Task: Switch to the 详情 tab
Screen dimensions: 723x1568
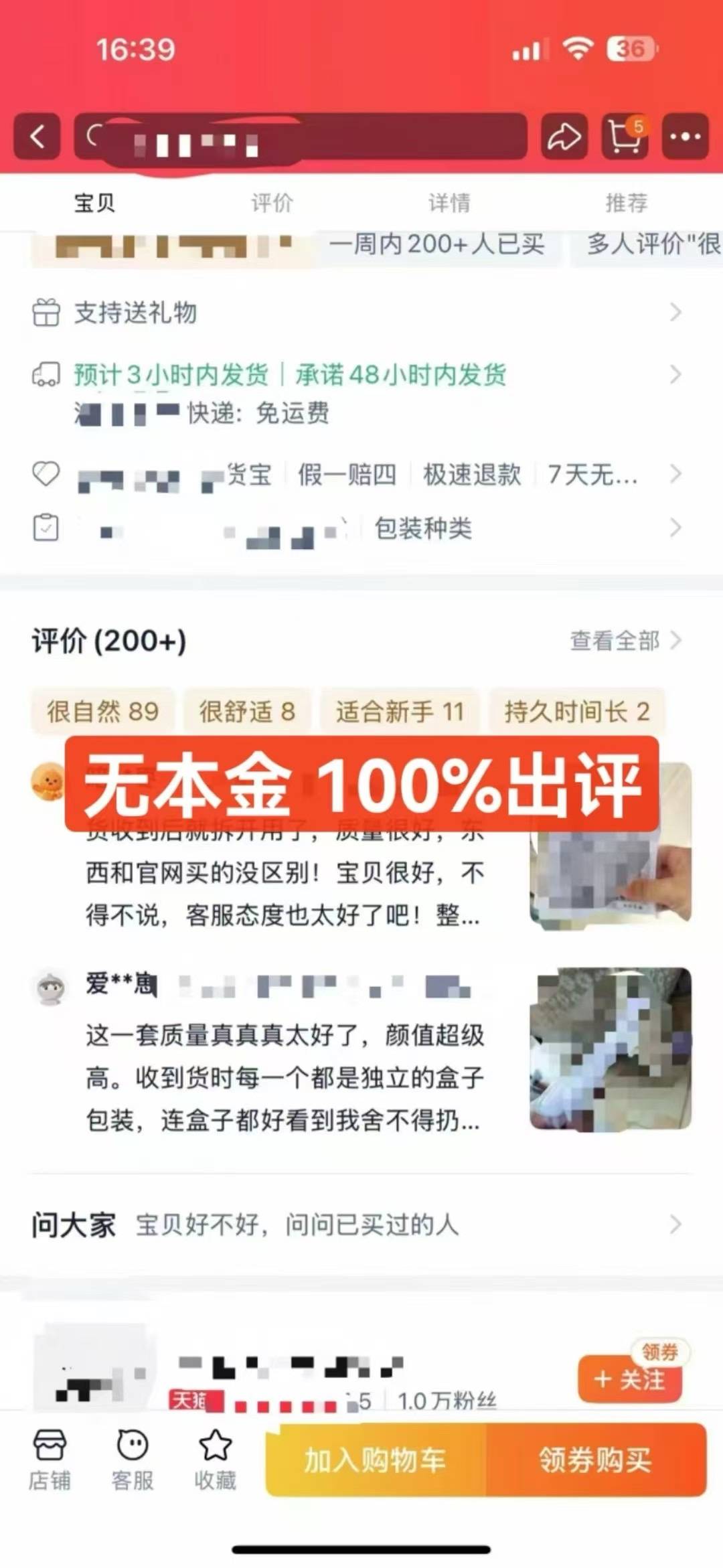Action: [x=449, y=202]
